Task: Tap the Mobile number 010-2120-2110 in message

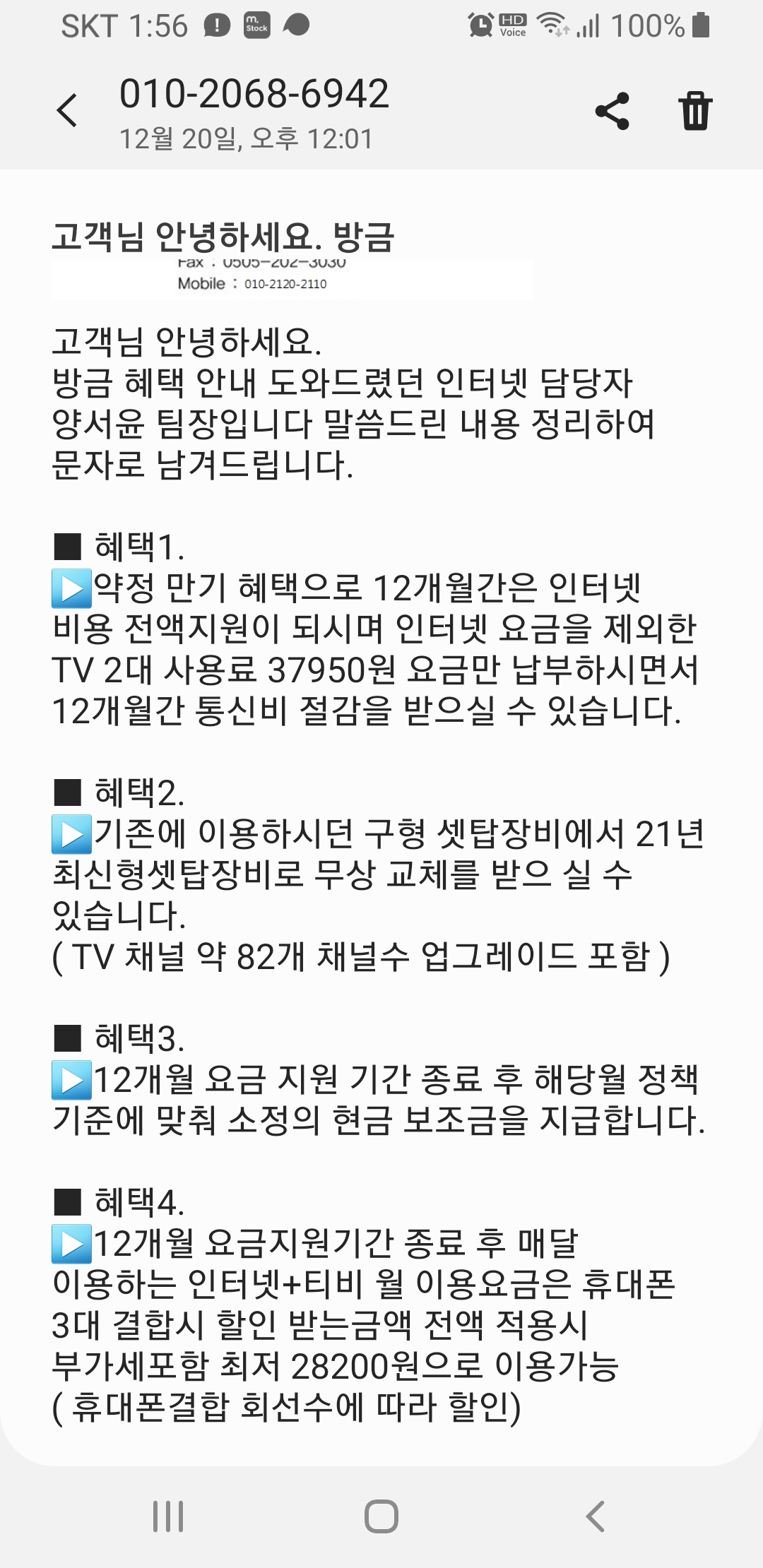Action: click(x=285, y=285)
